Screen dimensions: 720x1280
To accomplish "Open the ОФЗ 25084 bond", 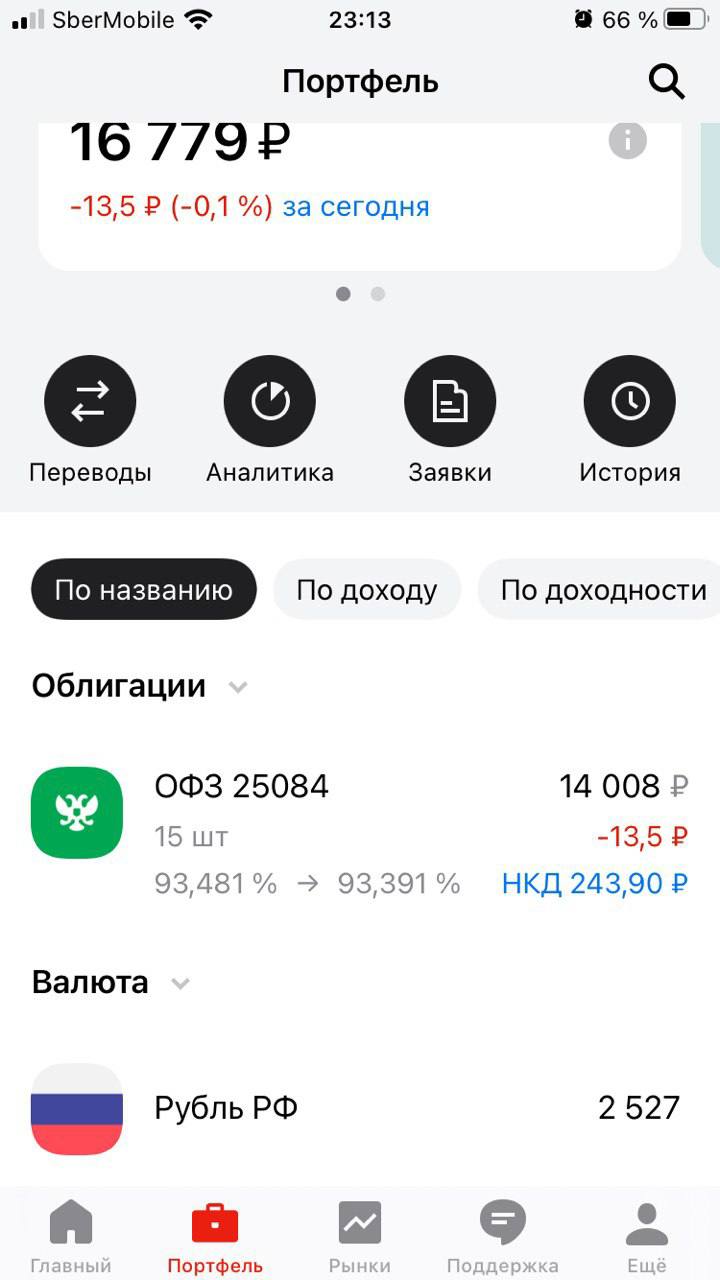I will coord(360,834).
